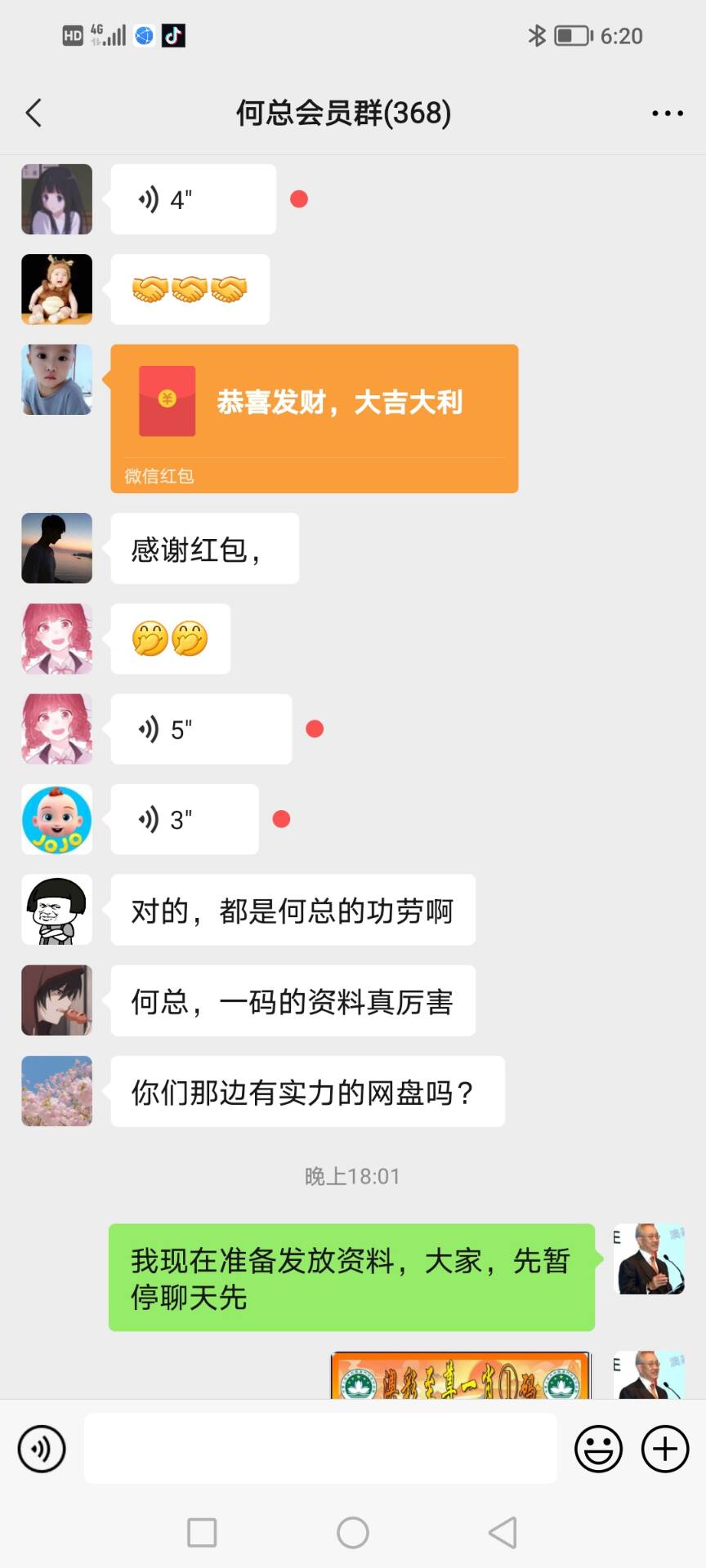
Task: Play the 3-second voice message
Action: (185, 819)
